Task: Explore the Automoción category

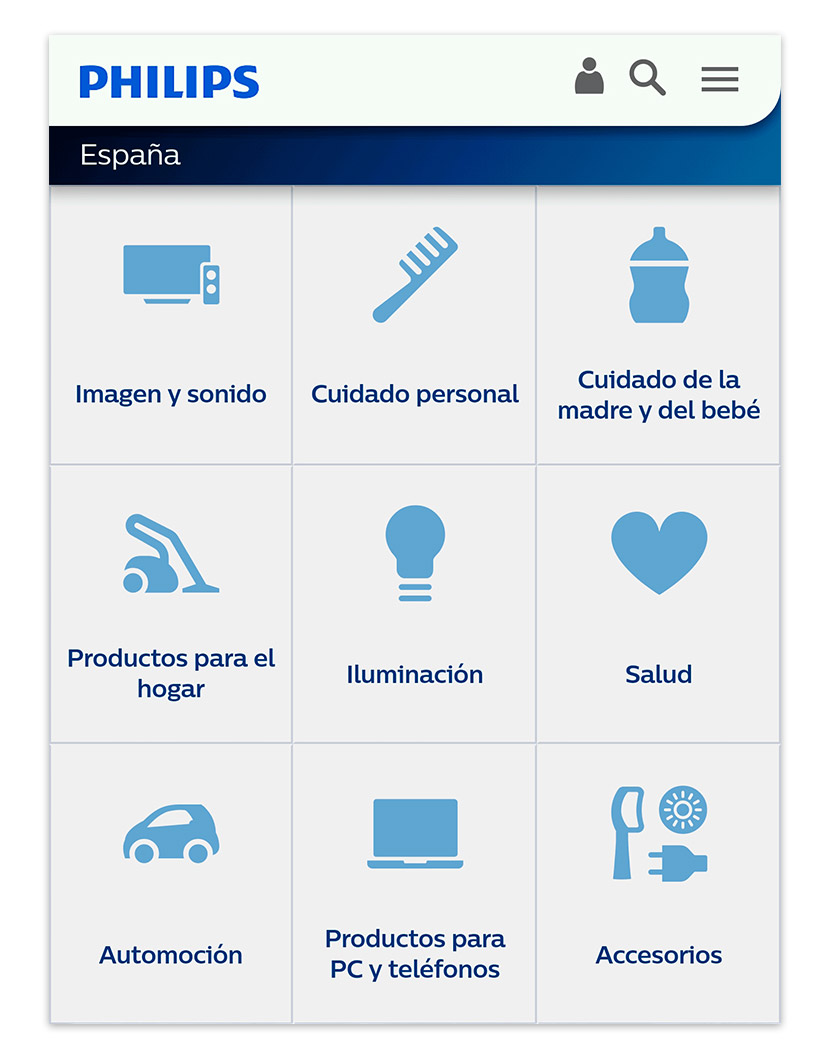Action: pos(170,884)
